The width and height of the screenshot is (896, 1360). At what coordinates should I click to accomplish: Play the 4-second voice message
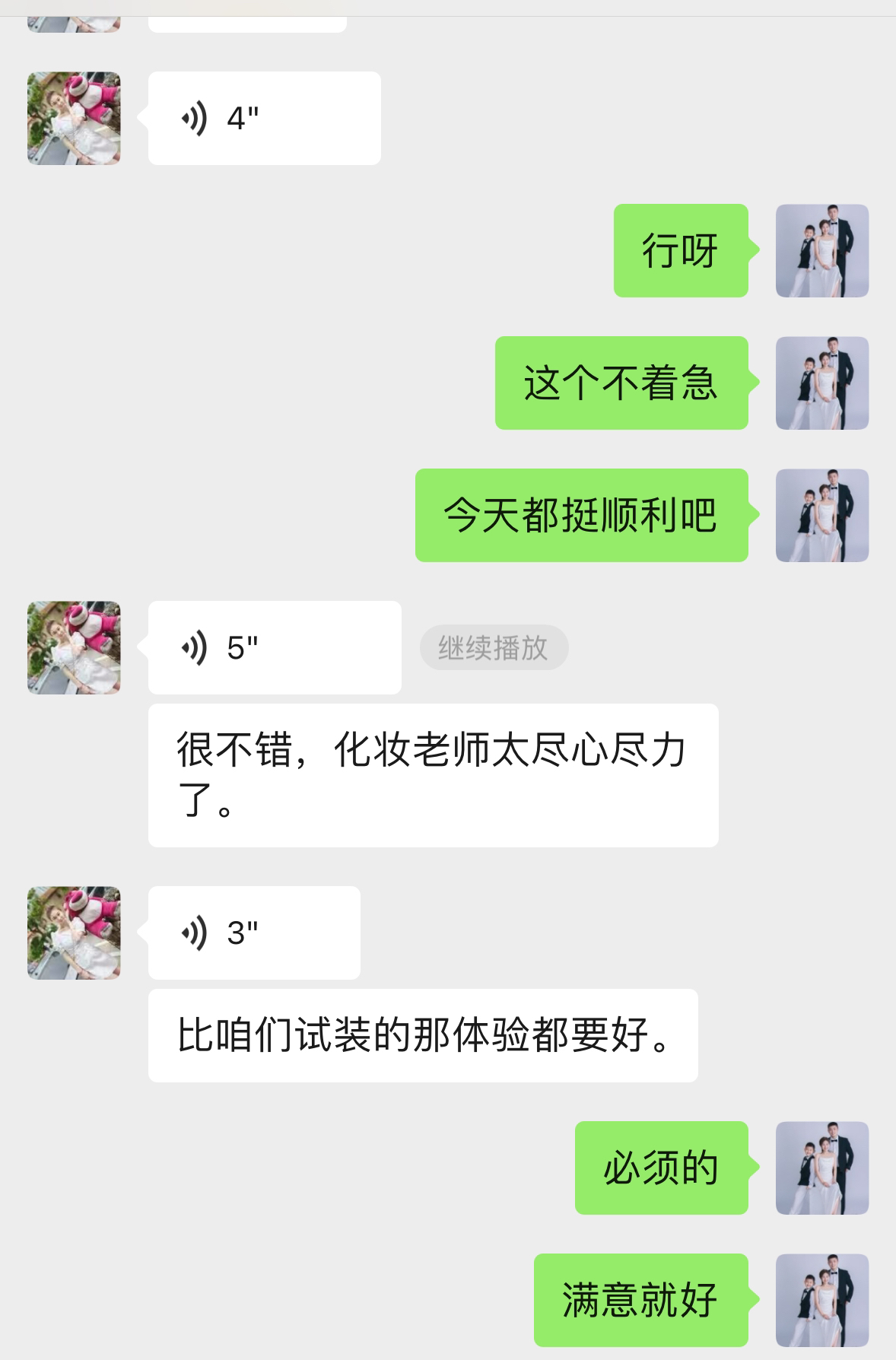tap(263, 119)
